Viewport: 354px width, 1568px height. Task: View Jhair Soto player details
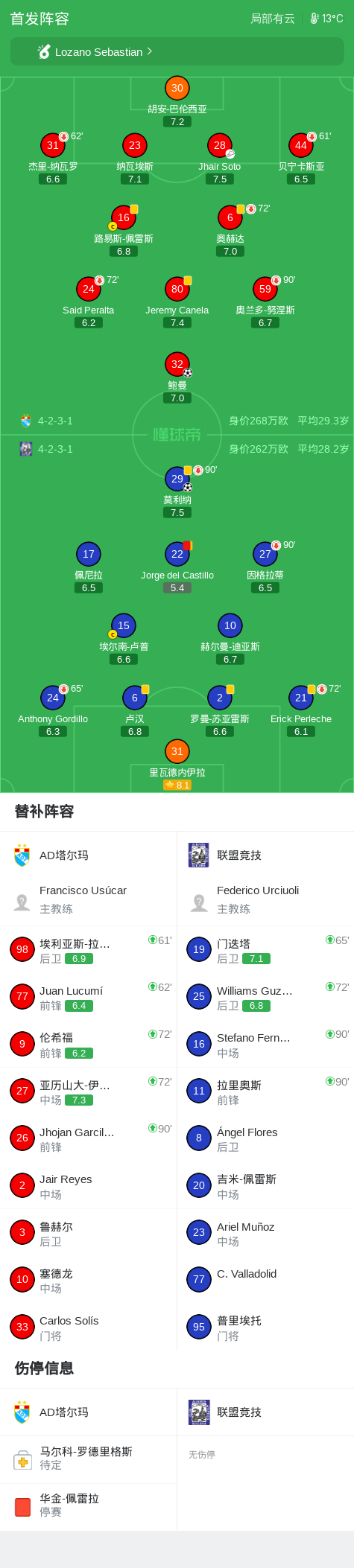pyautogui.click(x=220, y=159)
